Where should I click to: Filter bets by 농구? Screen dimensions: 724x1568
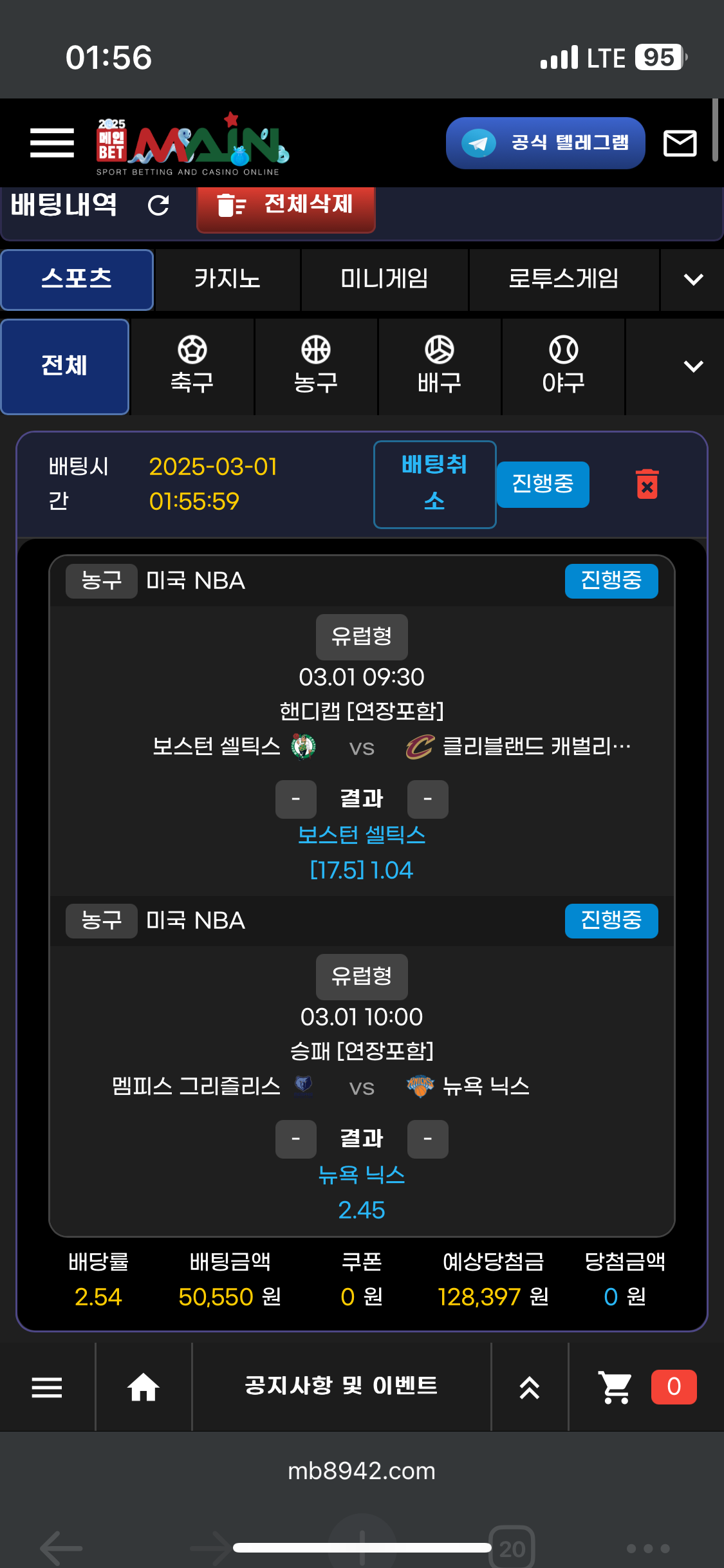315,366
